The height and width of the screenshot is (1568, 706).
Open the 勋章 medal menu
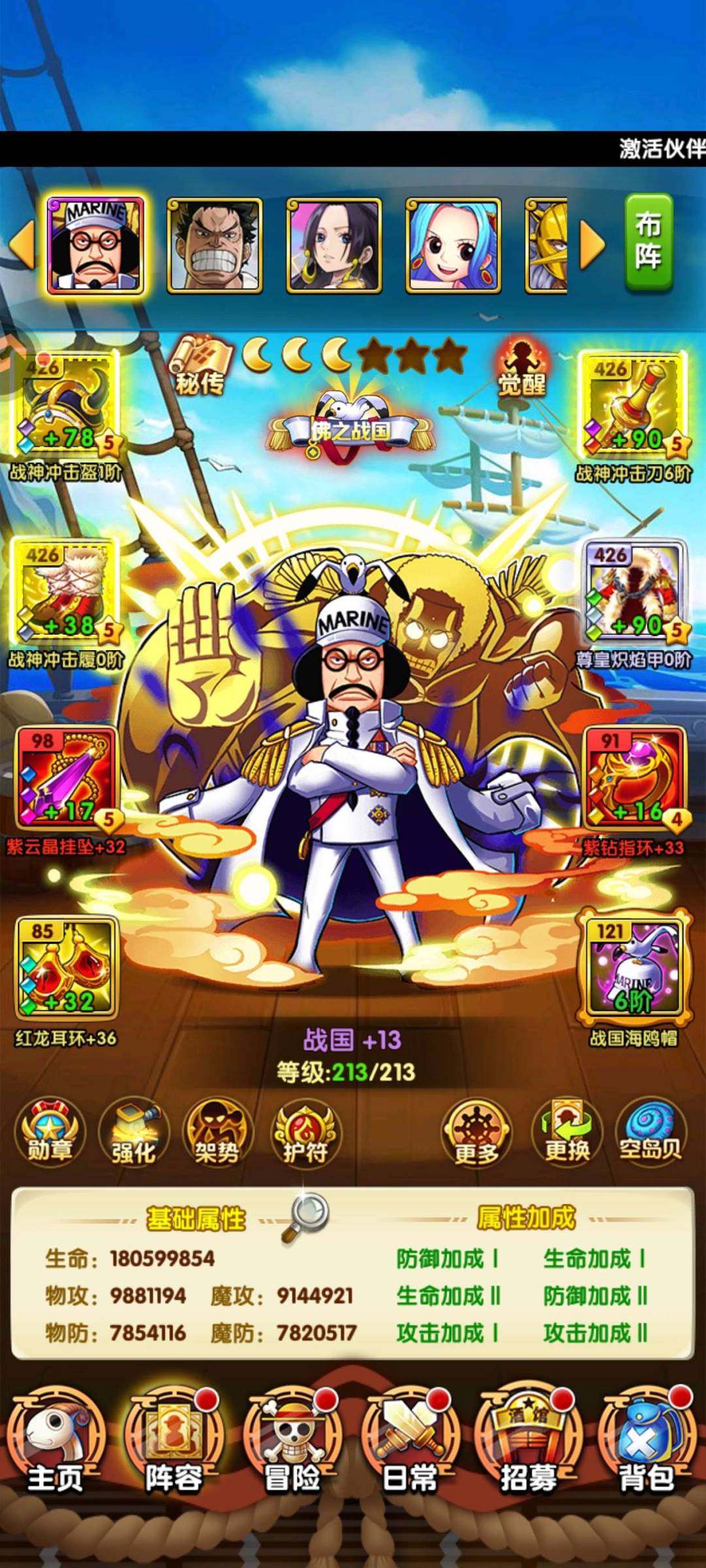[x=50, y=1132]
